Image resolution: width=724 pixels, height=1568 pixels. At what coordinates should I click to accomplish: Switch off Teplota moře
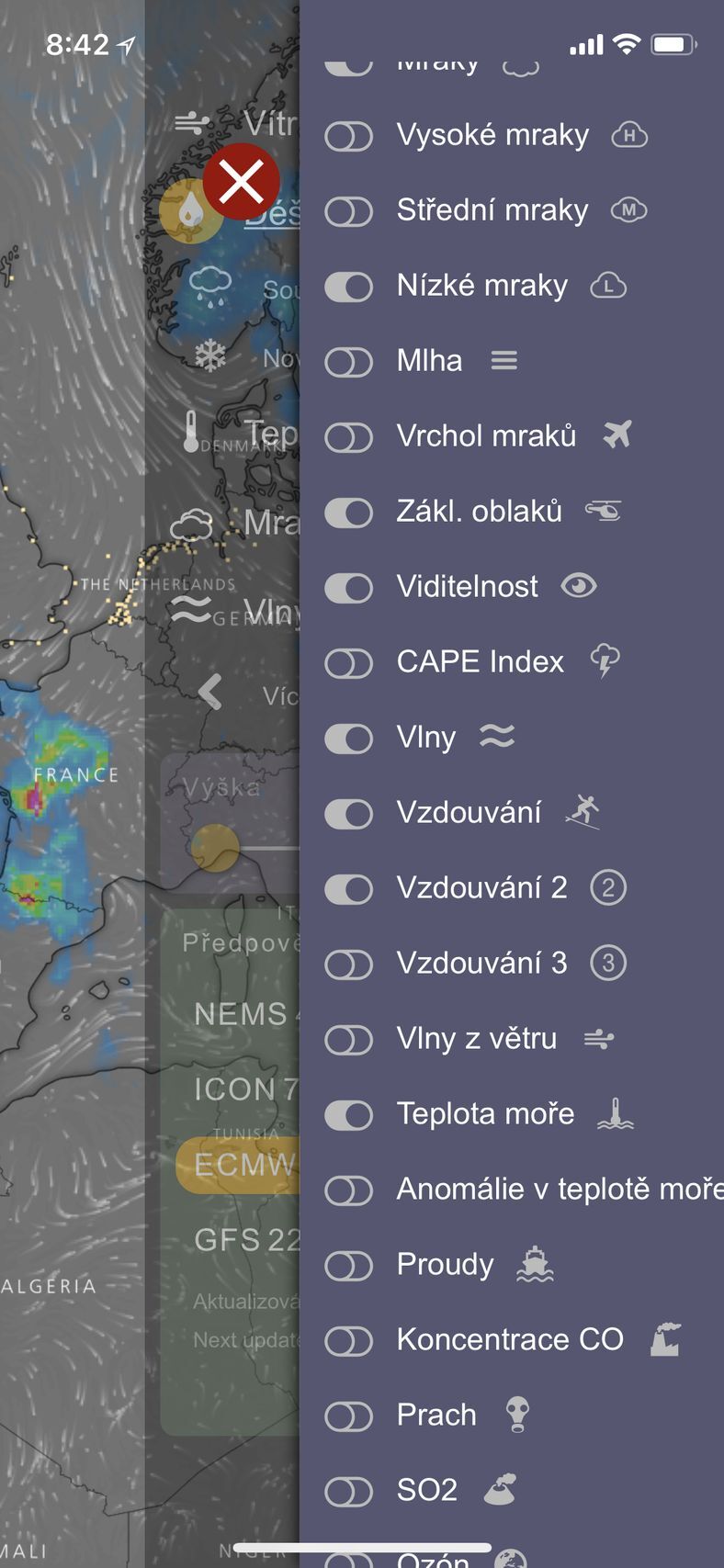(x=348, y=1115)
